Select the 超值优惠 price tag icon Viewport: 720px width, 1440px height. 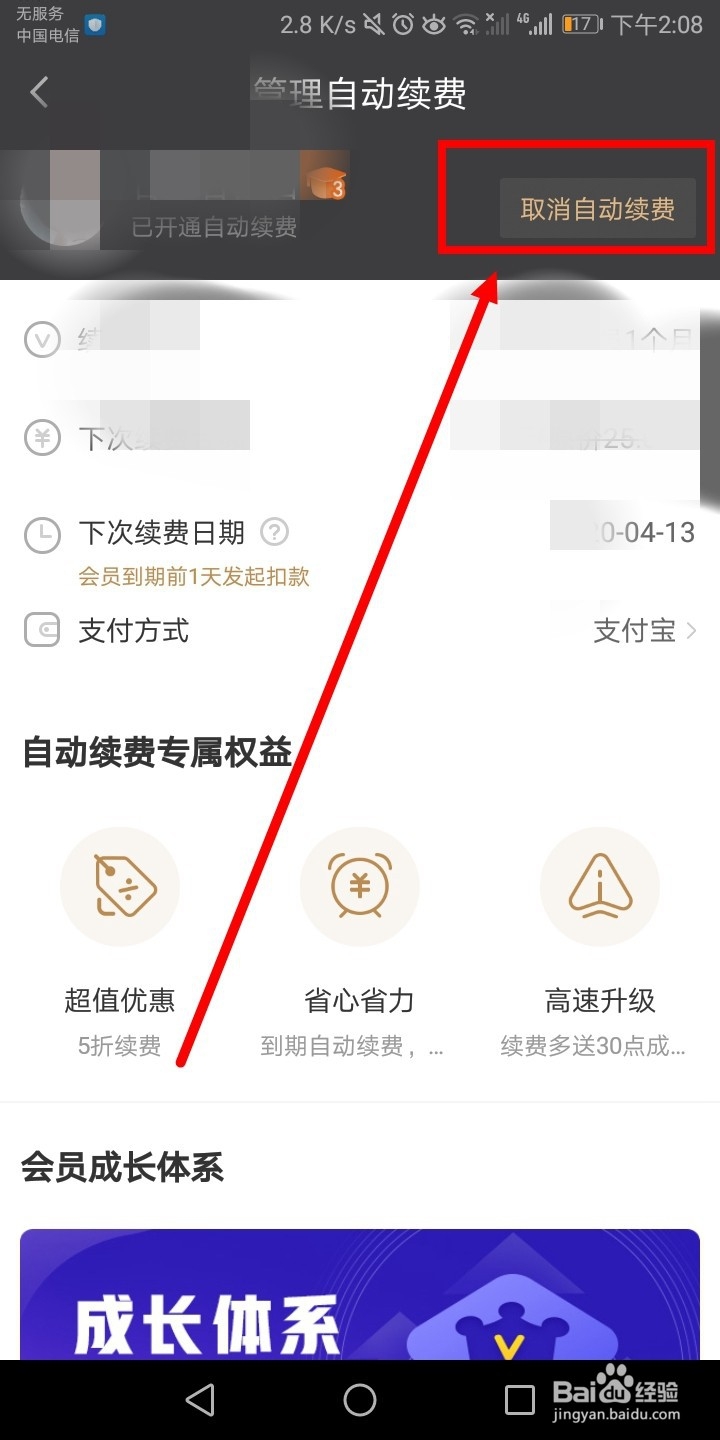(x=120, y=886)
